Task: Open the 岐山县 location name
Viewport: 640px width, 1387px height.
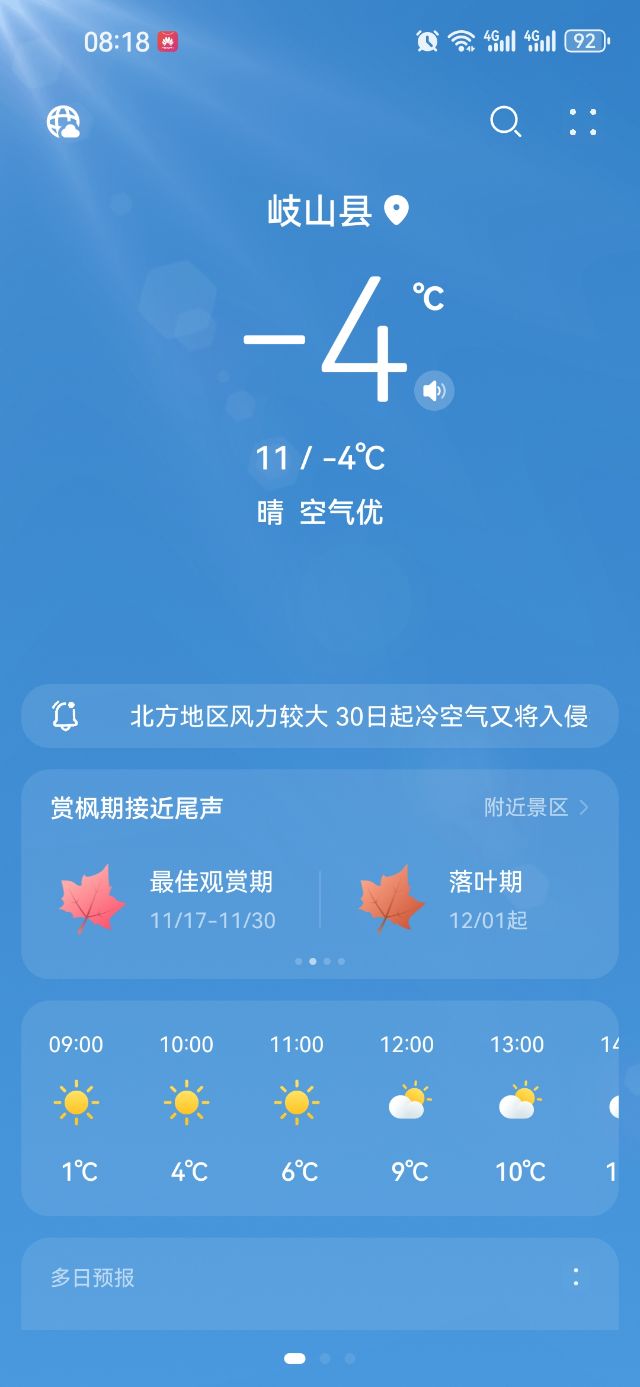Action: [x=320, y=211]
